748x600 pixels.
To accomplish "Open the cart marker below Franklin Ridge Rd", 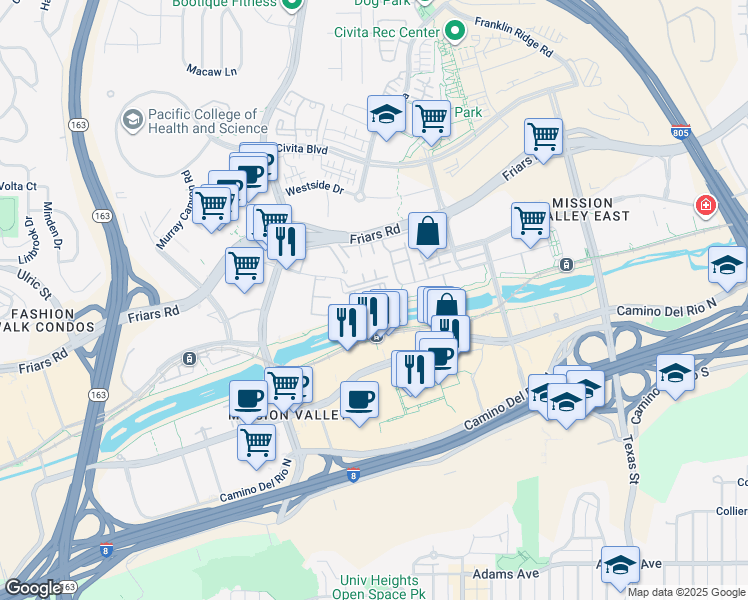I will [543, 136].
